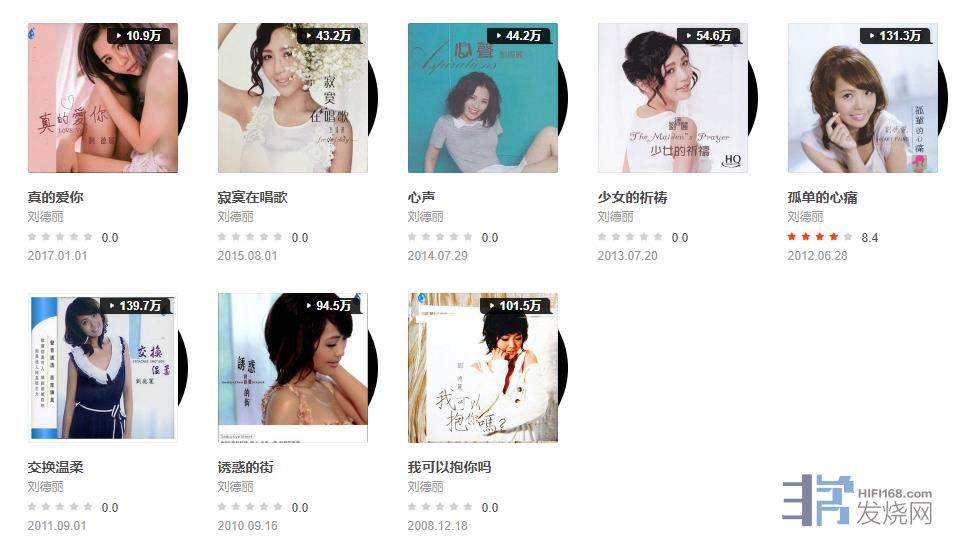The width and height of the screenshot is (955, 539).
Task: Open the 交换温柔 album cover
Action: pyautogui.click(x=102, y=368)
